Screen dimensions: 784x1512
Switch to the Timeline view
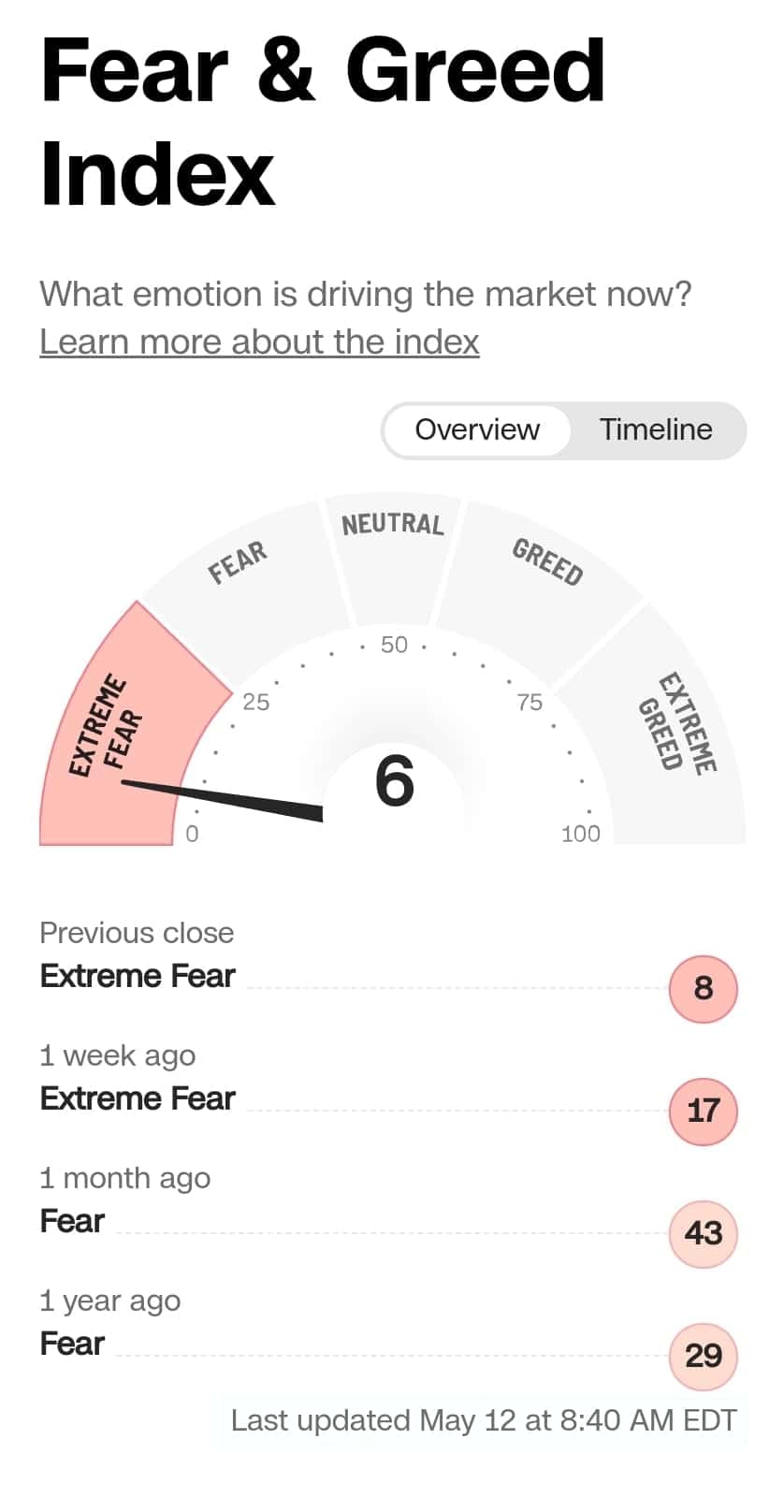(x=655, y=429)
